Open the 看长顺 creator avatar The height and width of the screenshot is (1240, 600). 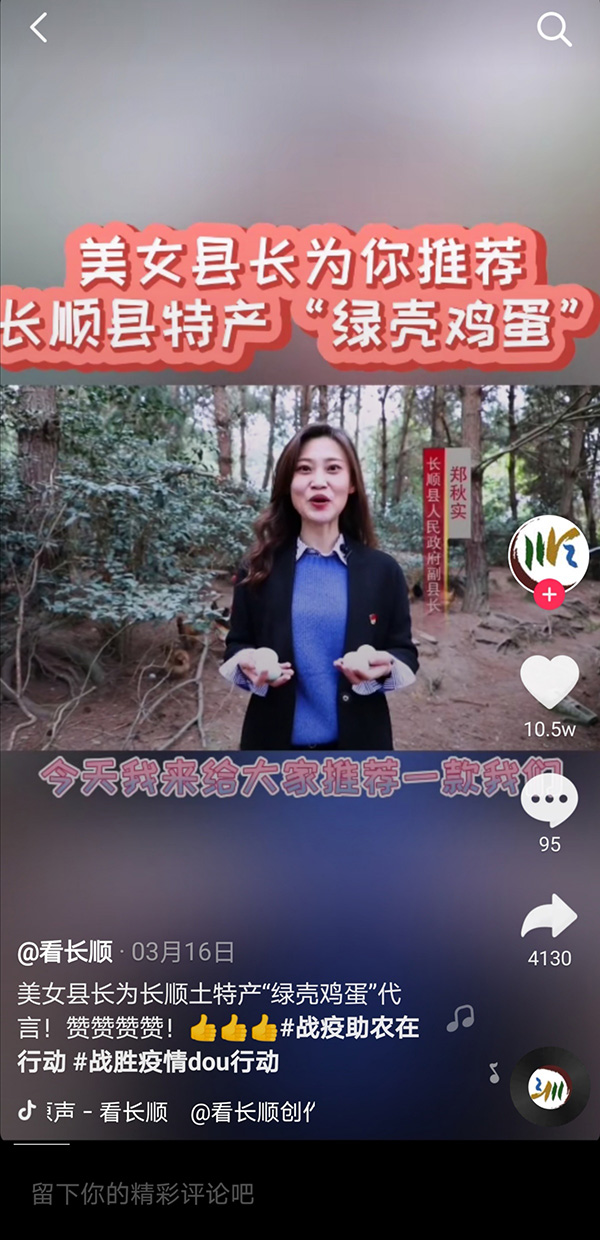548,551
